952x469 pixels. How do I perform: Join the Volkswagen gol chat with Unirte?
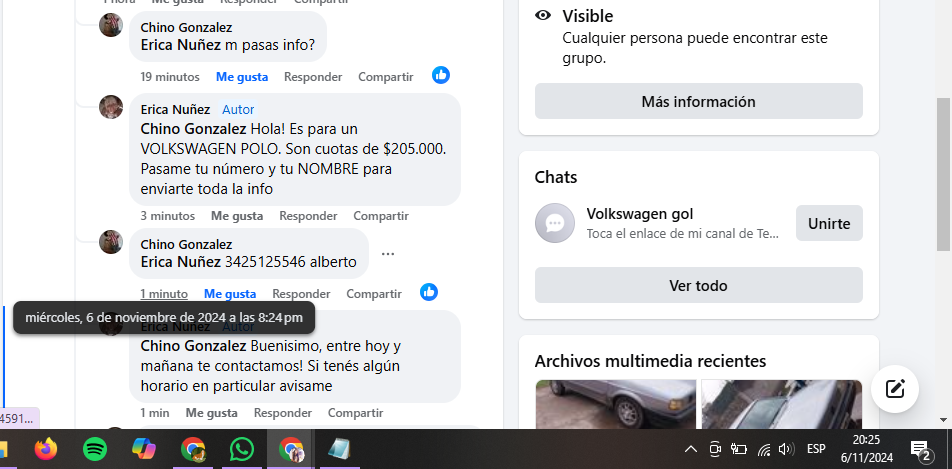(x=828, y=223)
